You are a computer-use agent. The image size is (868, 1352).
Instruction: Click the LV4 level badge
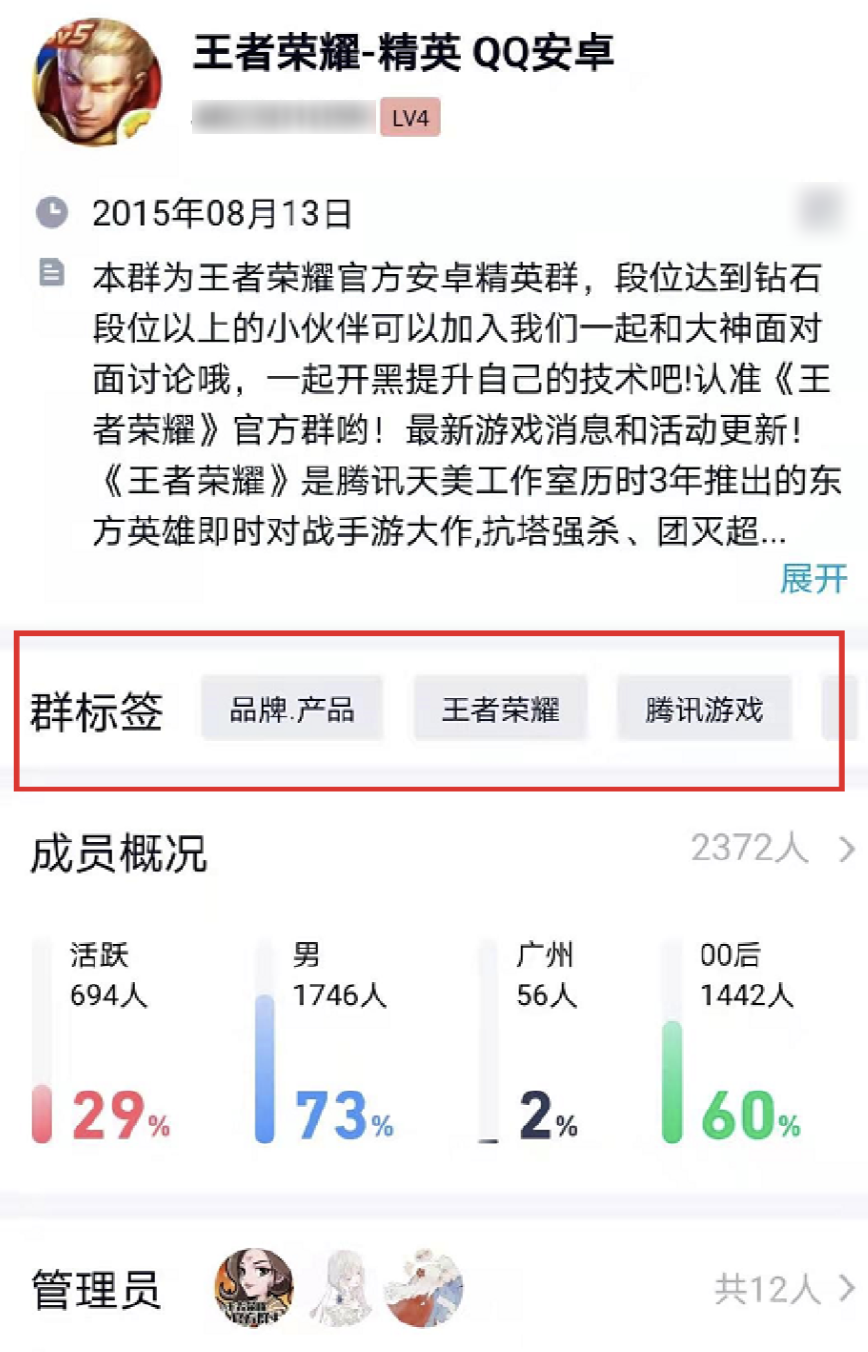click(x=410, y=117)
